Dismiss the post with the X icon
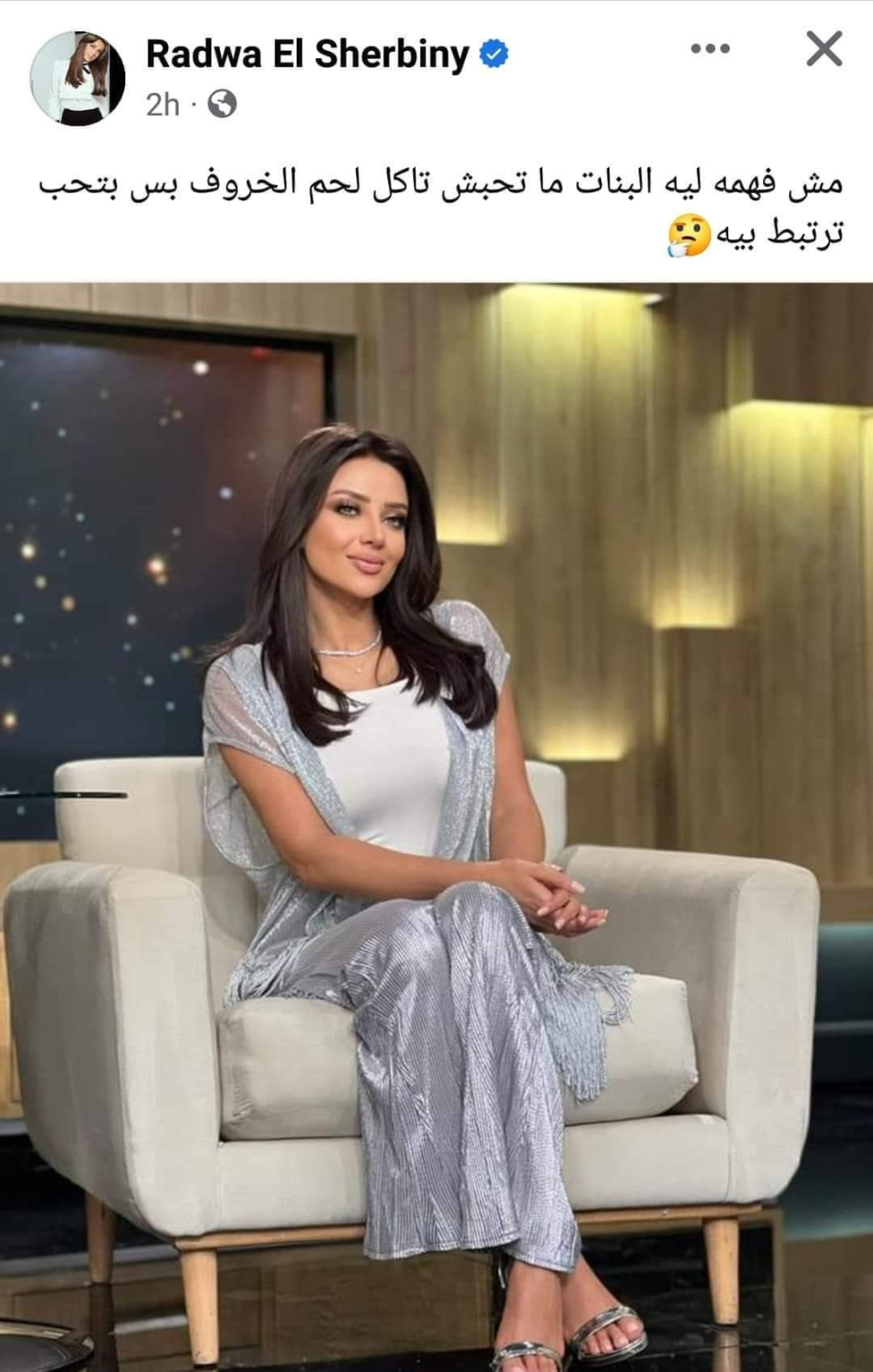Viewport: 873px width, 1372px height. (823, 49)
